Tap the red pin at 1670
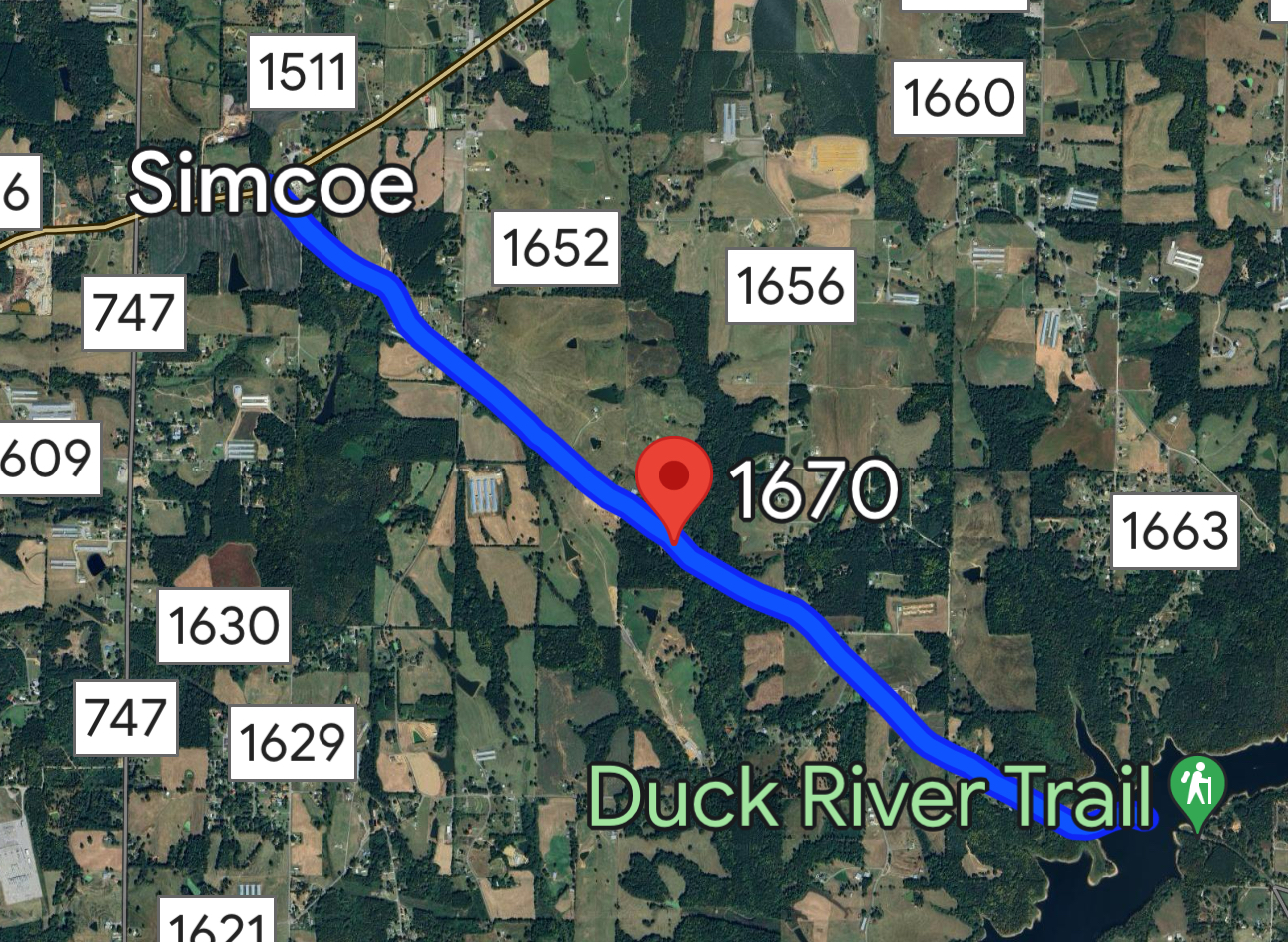 tap(674, 479)
